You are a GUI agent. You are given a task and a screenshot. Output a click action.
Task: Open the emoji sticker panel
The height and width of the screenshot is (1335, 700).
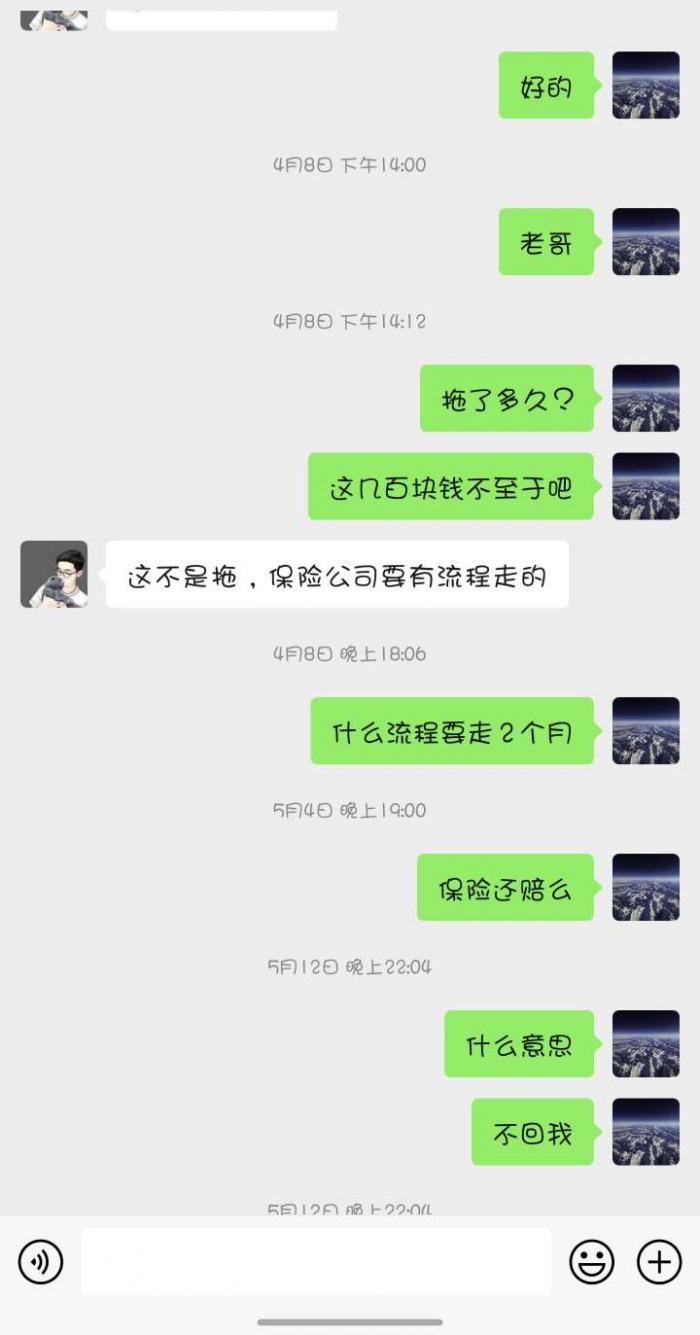pyautogui.click(x=592, y=1262)
